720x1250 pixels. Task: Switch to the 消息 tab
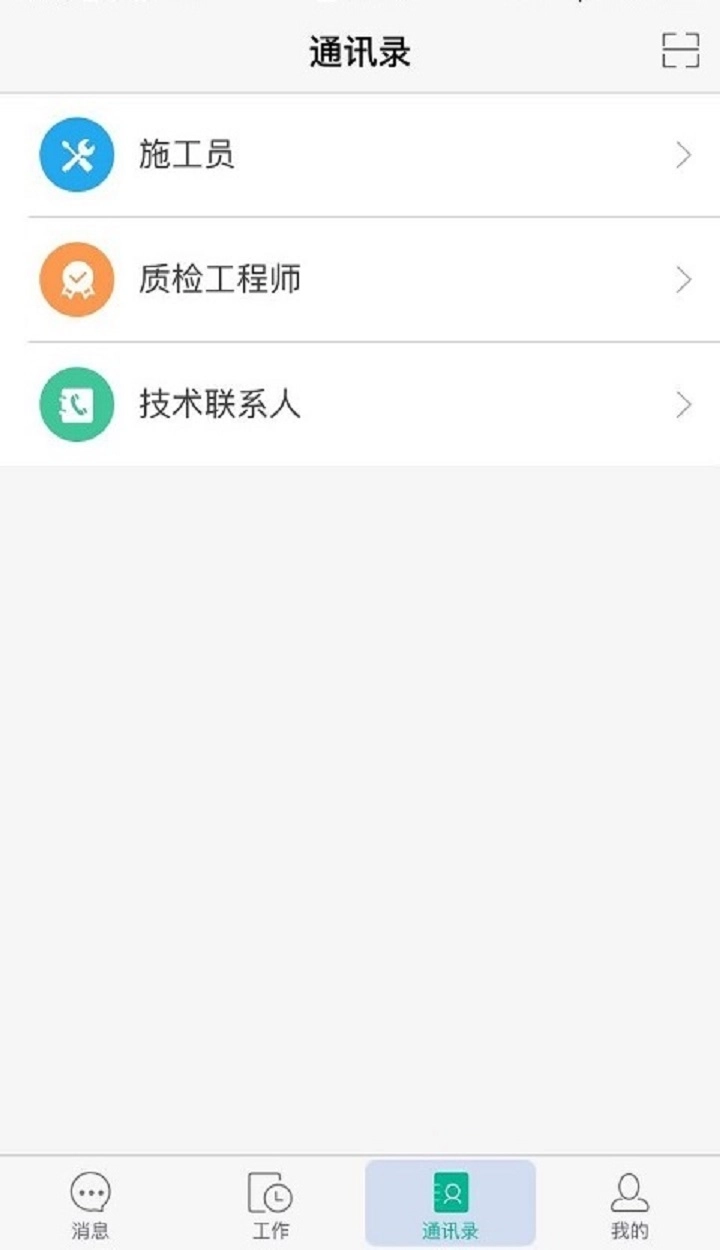click(90, 1204)
